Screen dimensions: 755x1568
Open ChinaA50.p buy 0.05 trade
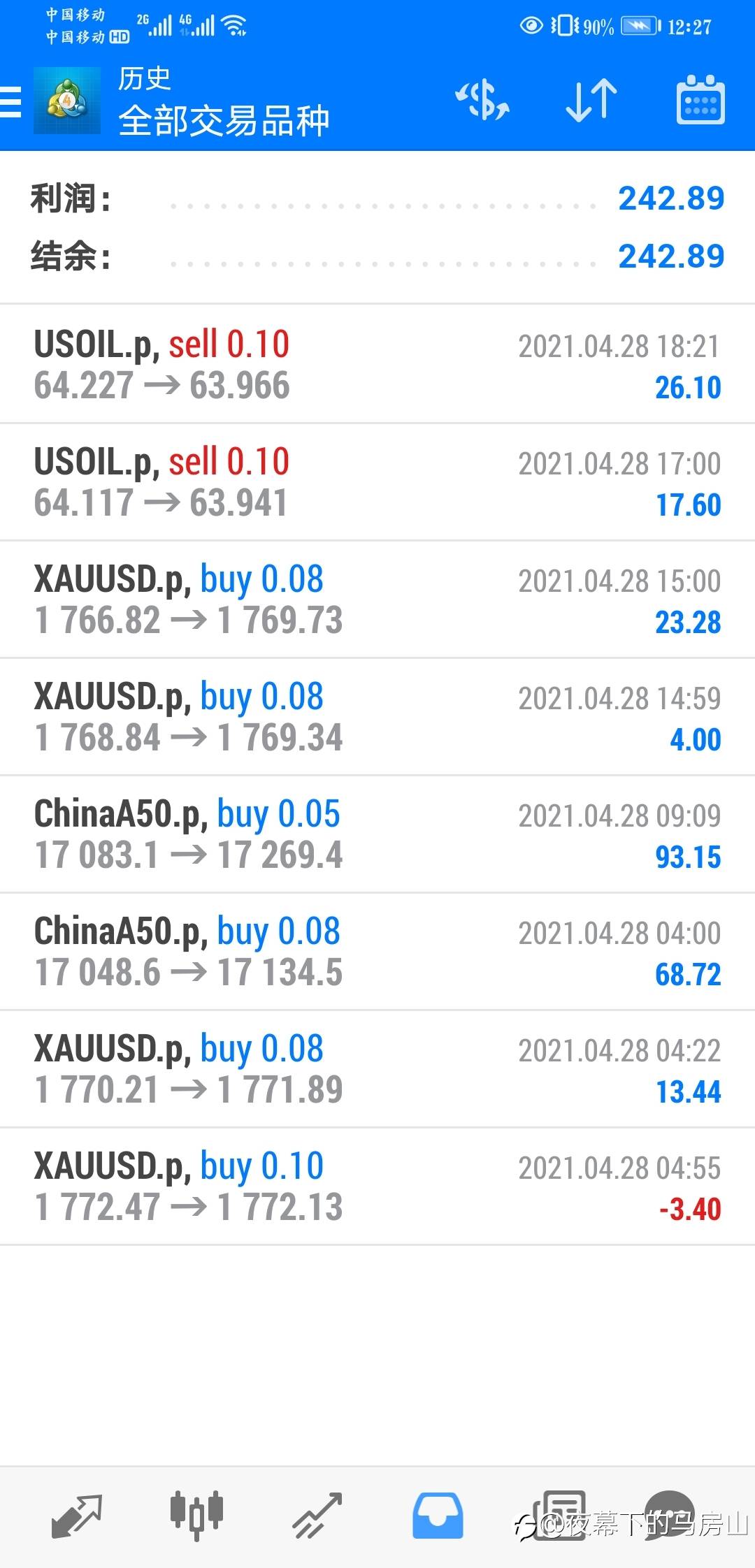[x=377, y=834]
